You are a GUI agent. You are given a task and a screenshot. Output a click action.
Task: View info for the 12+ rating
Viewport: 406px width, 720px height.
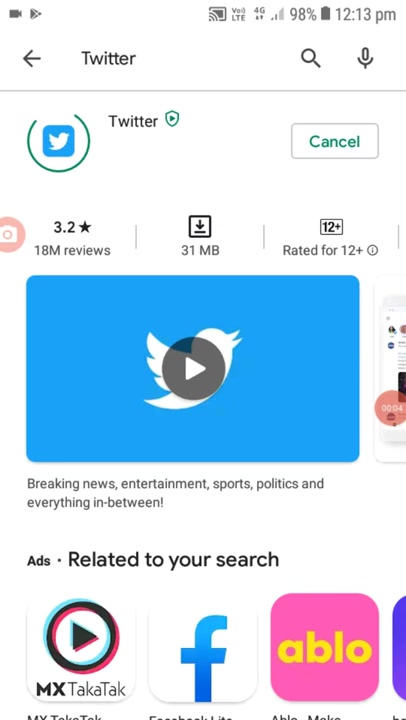[373, 250]
